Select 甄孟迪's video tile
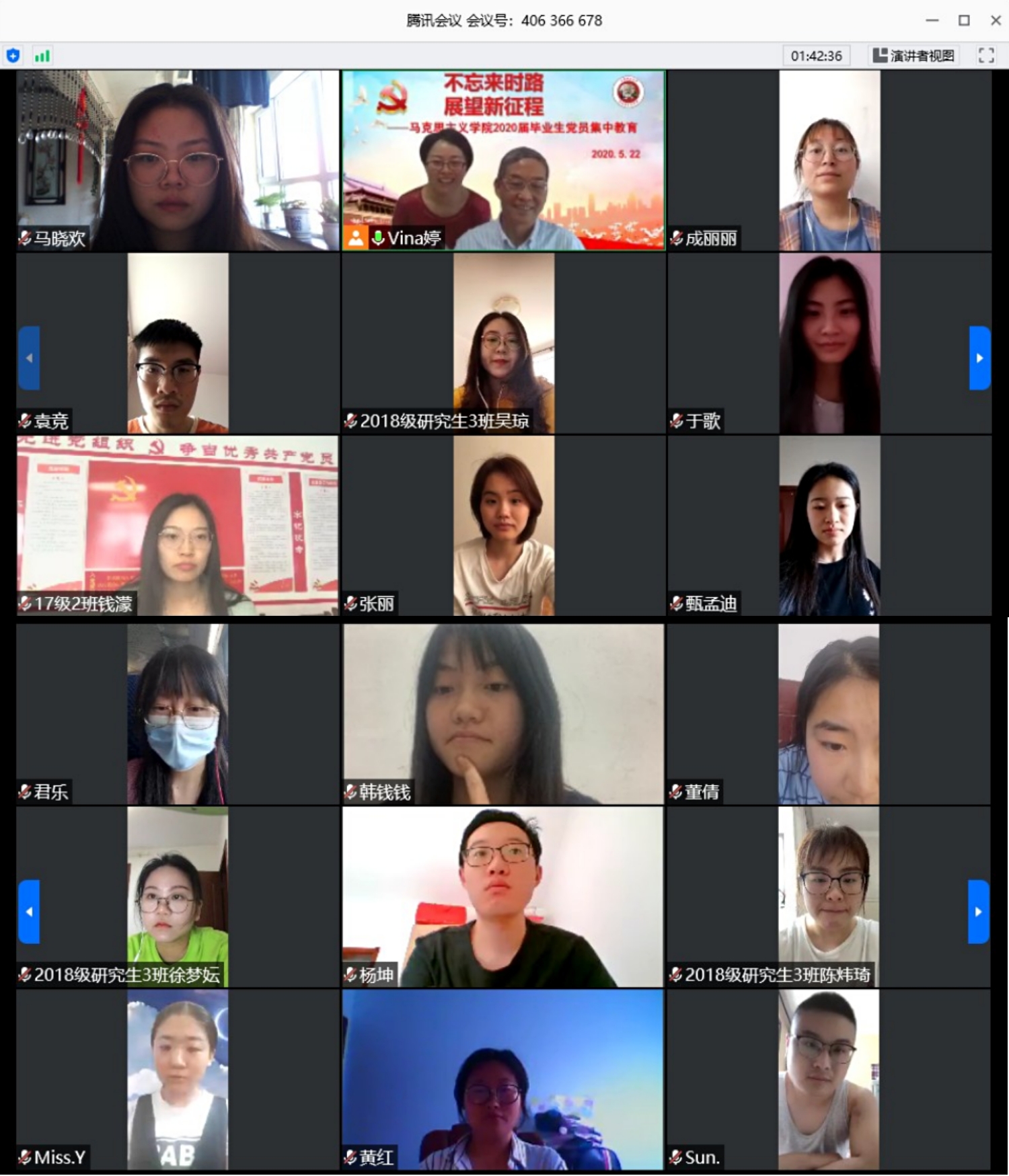 click(x=829, y=526)
